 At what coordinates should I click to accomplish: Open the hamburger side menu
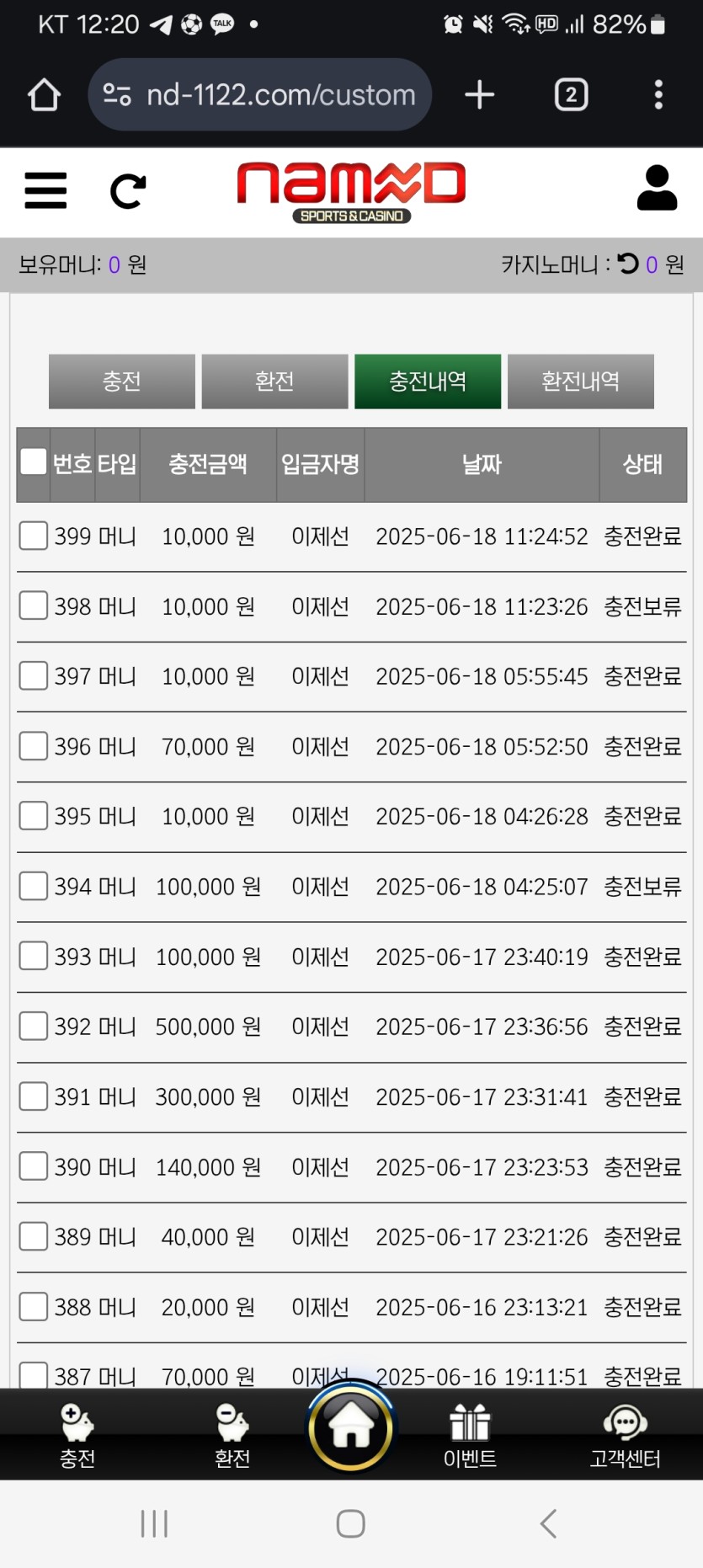tap(45, 190)
